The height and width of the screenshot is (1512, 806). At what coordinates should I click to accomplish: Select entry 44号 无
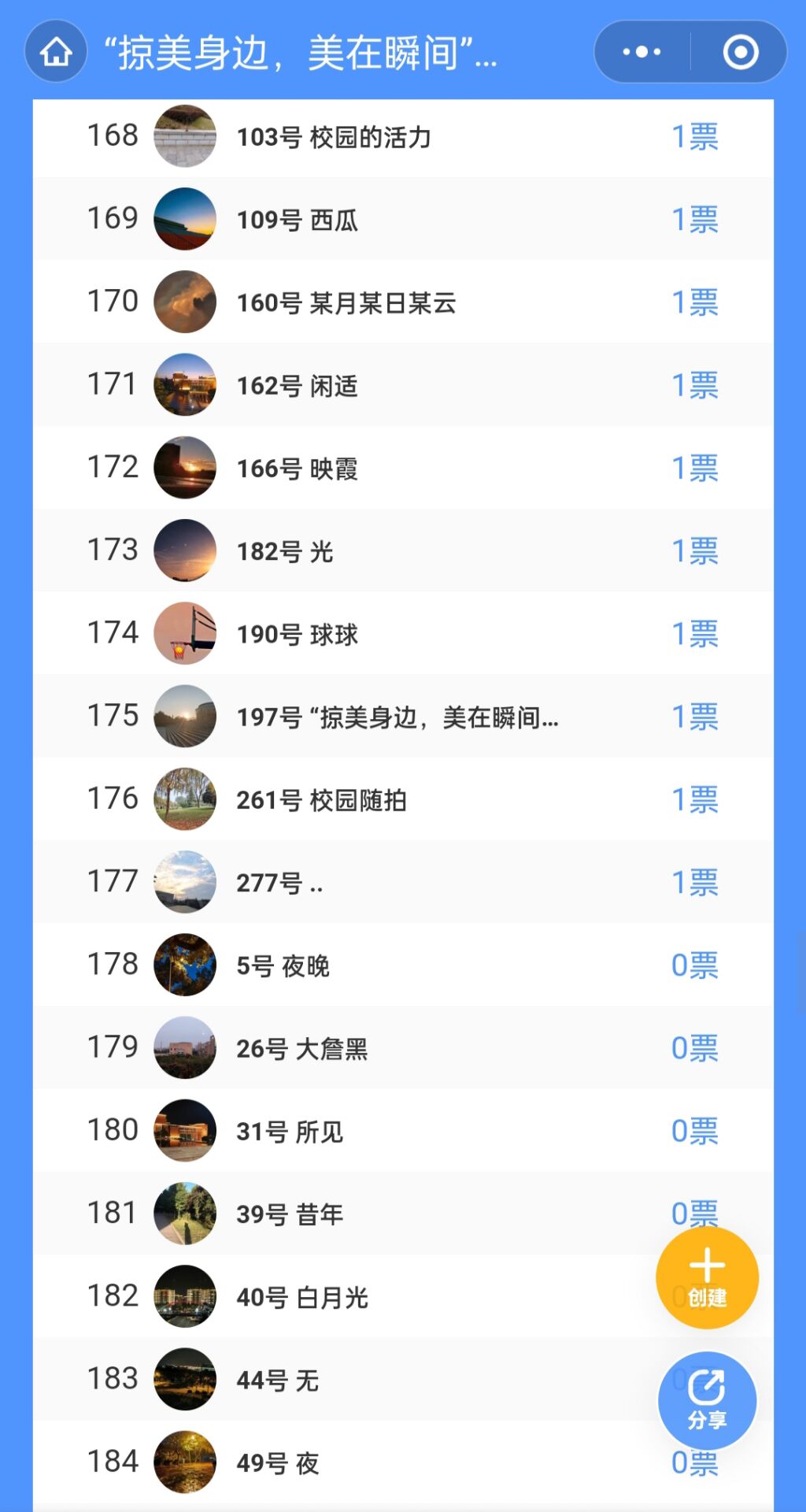[x=277, y=1380]
